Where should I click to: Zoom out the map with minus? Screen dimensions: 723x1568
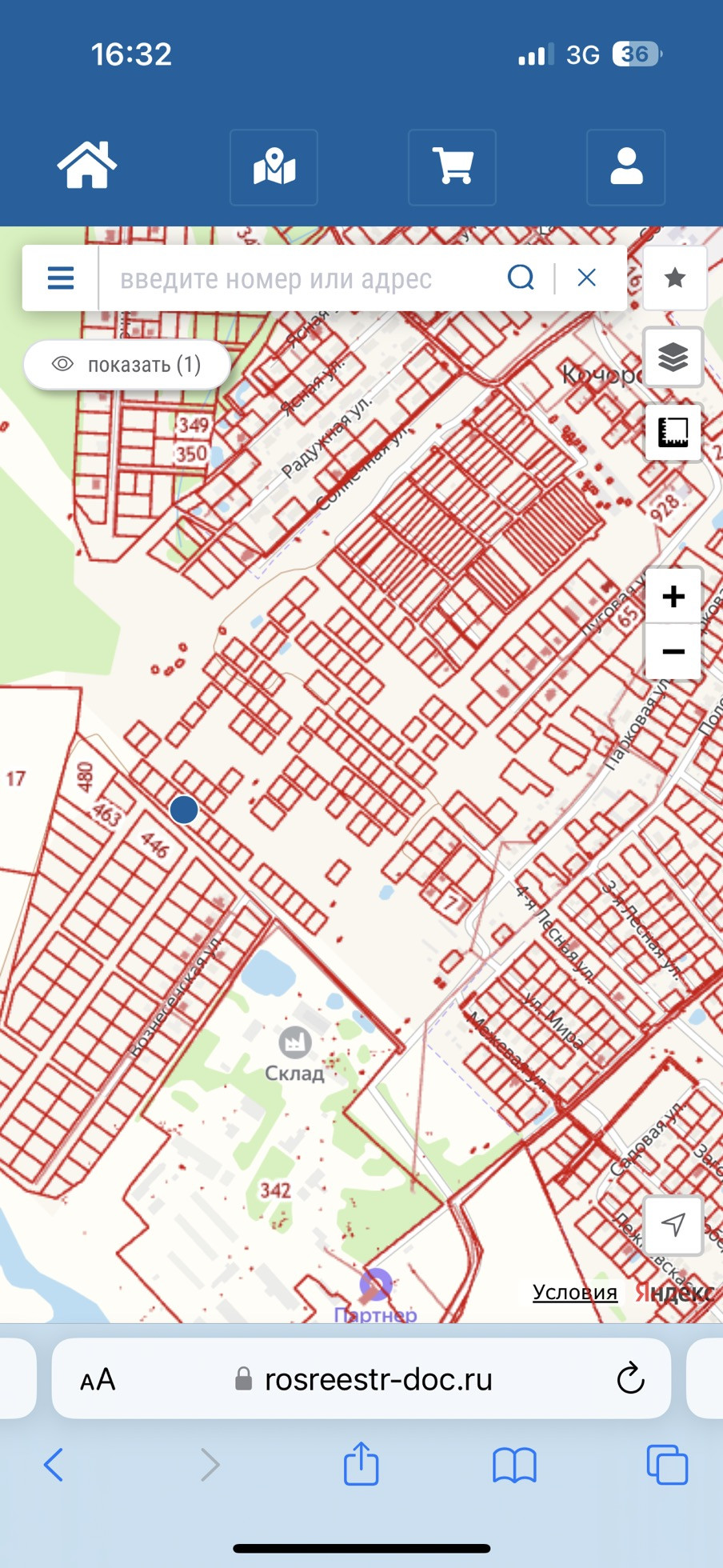673,651
